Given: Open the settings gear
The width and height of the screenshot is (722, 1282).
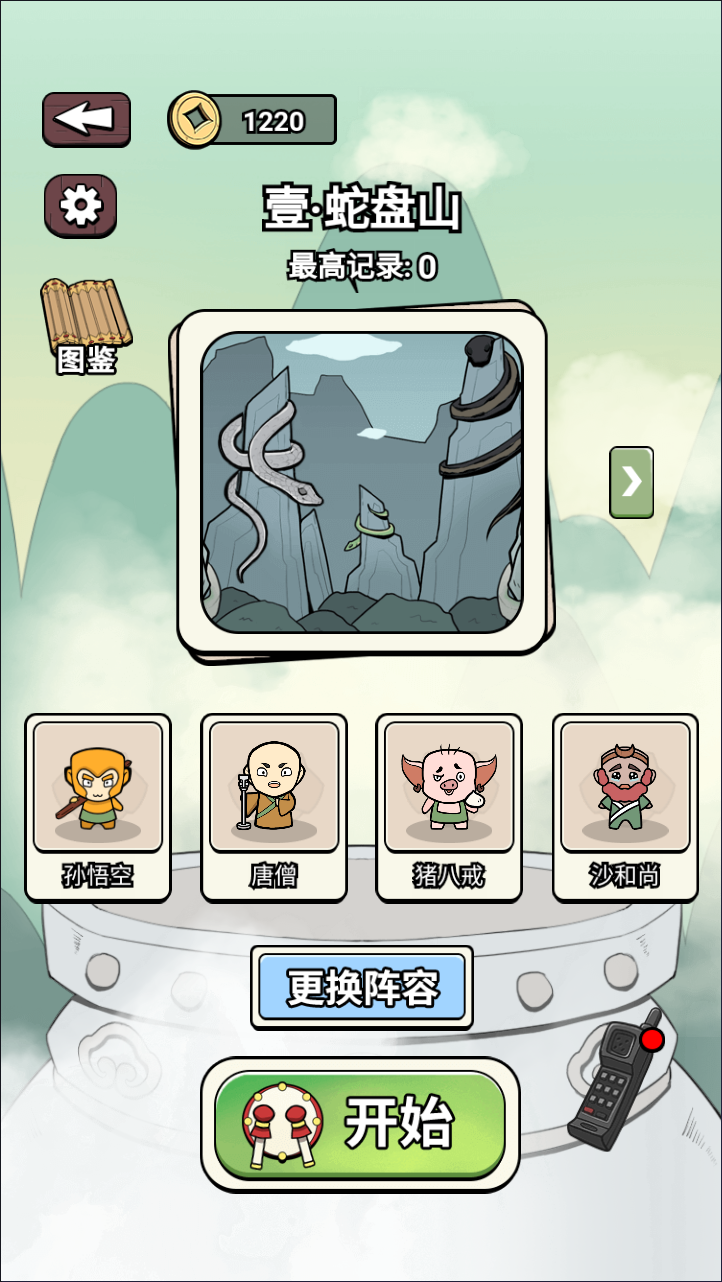Looking at the screenshot, I should [80, 206].
